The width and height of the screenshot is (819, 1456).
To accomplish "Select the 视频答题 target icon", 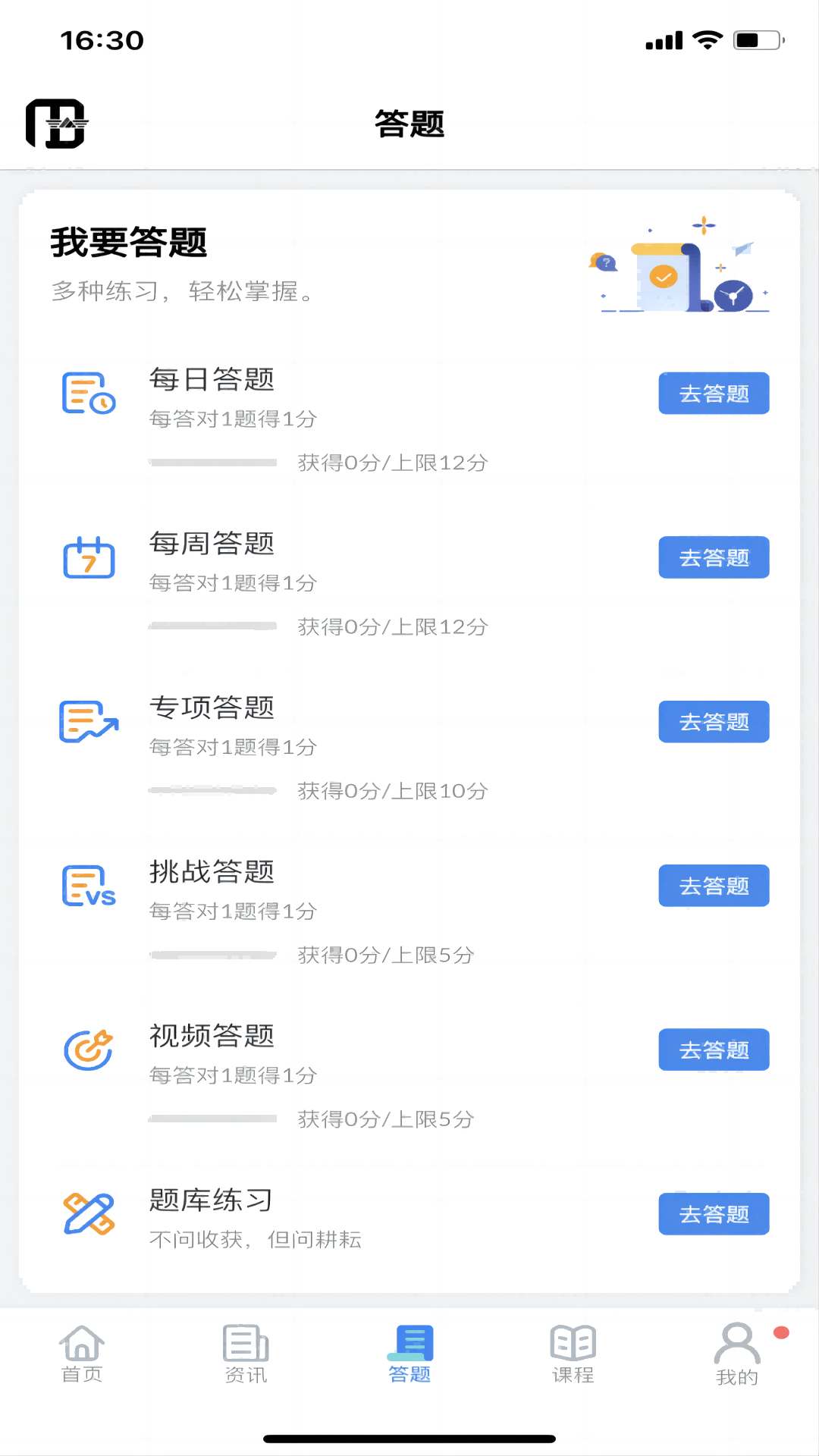I will 88,1050.
